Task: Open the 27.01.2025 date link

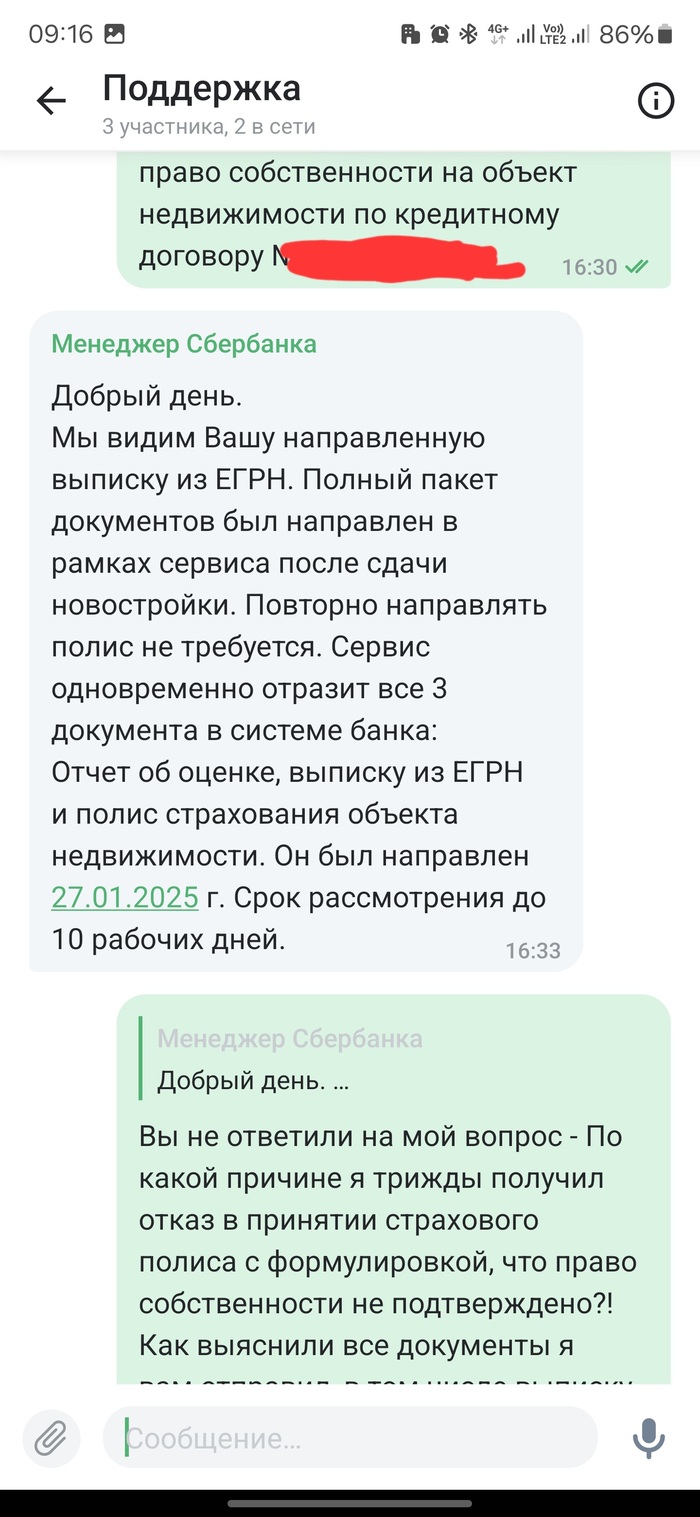Action: coord(125,898)
